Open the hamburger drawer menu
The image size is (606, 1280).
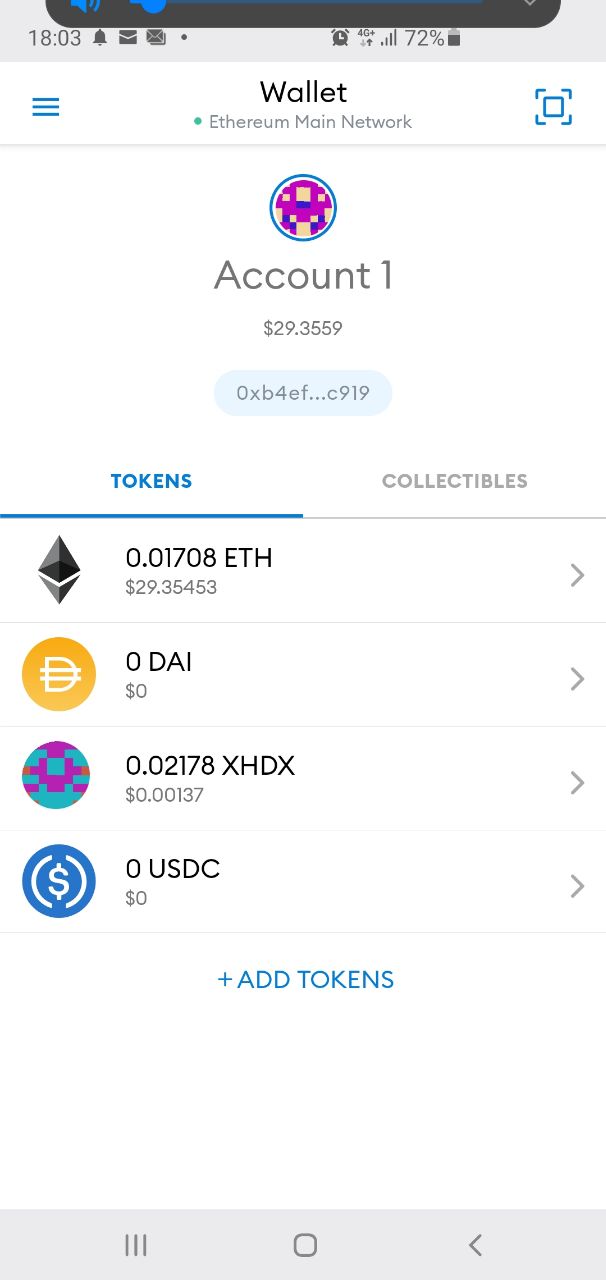click(x=46, y=107)
